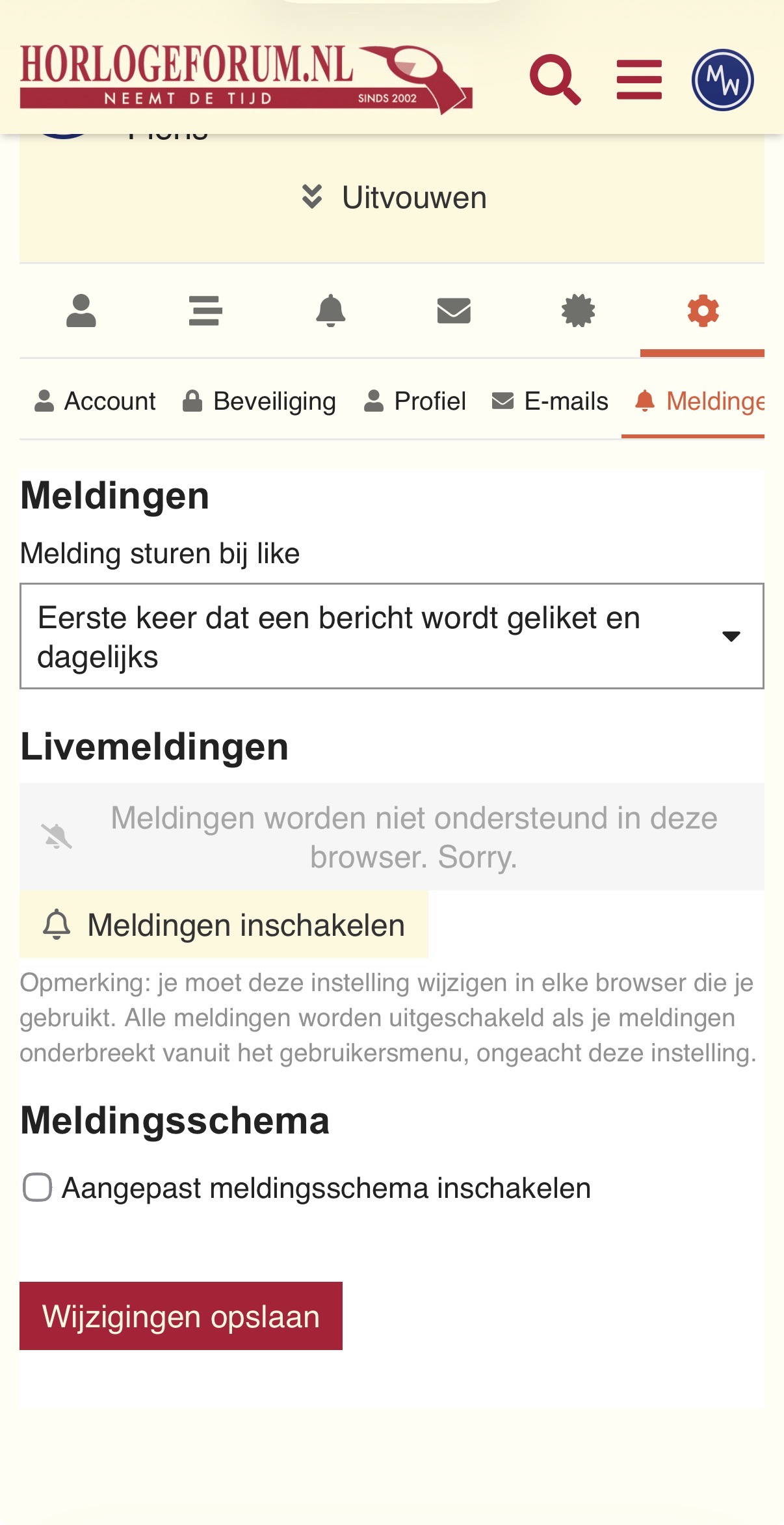This screenshot has height=1525, width=784.
Task: Switch to the bell notifications icon tab
Action: point(330,311)
